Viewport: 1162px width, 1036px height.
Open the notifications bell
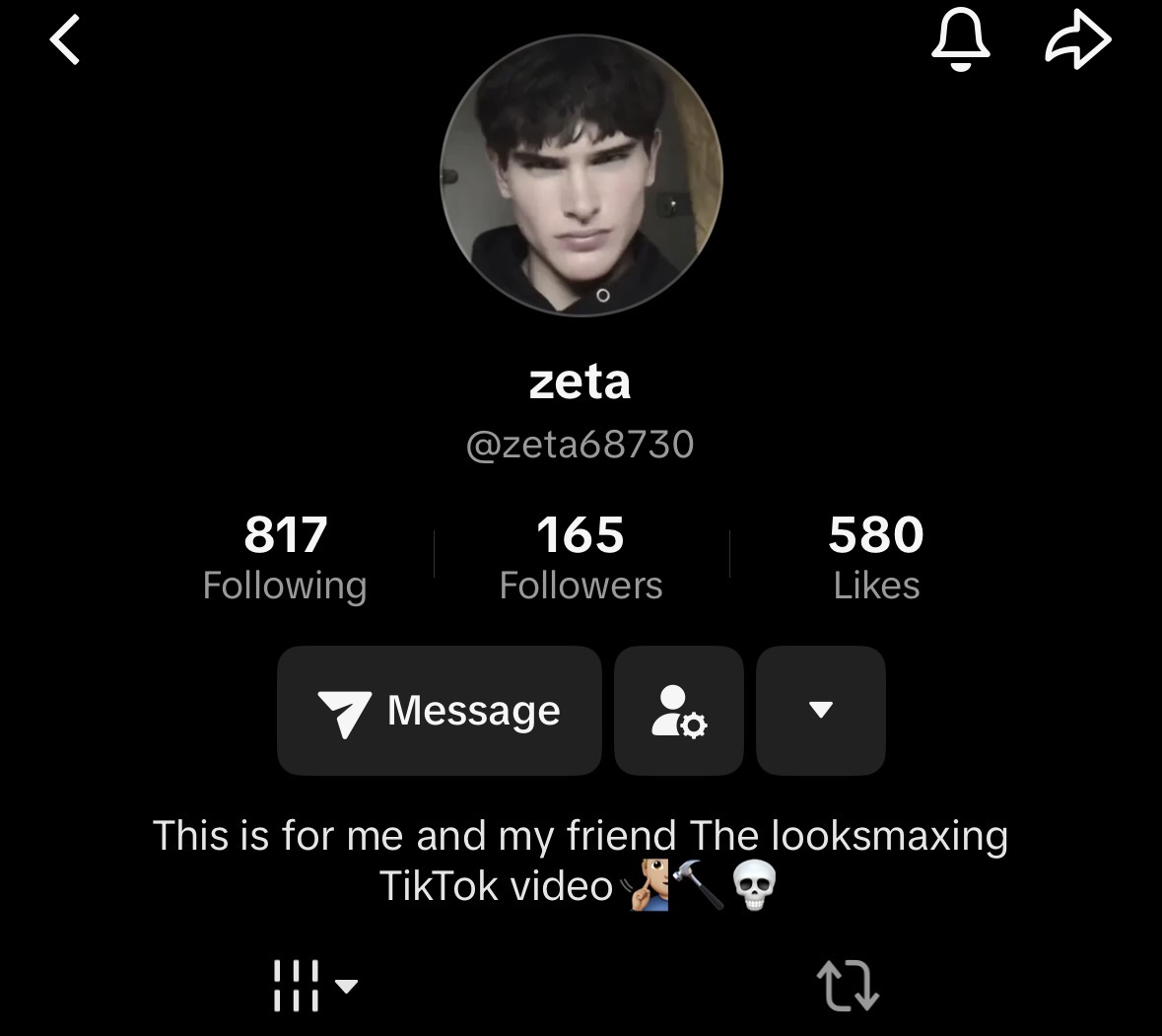tap(959, 41)
